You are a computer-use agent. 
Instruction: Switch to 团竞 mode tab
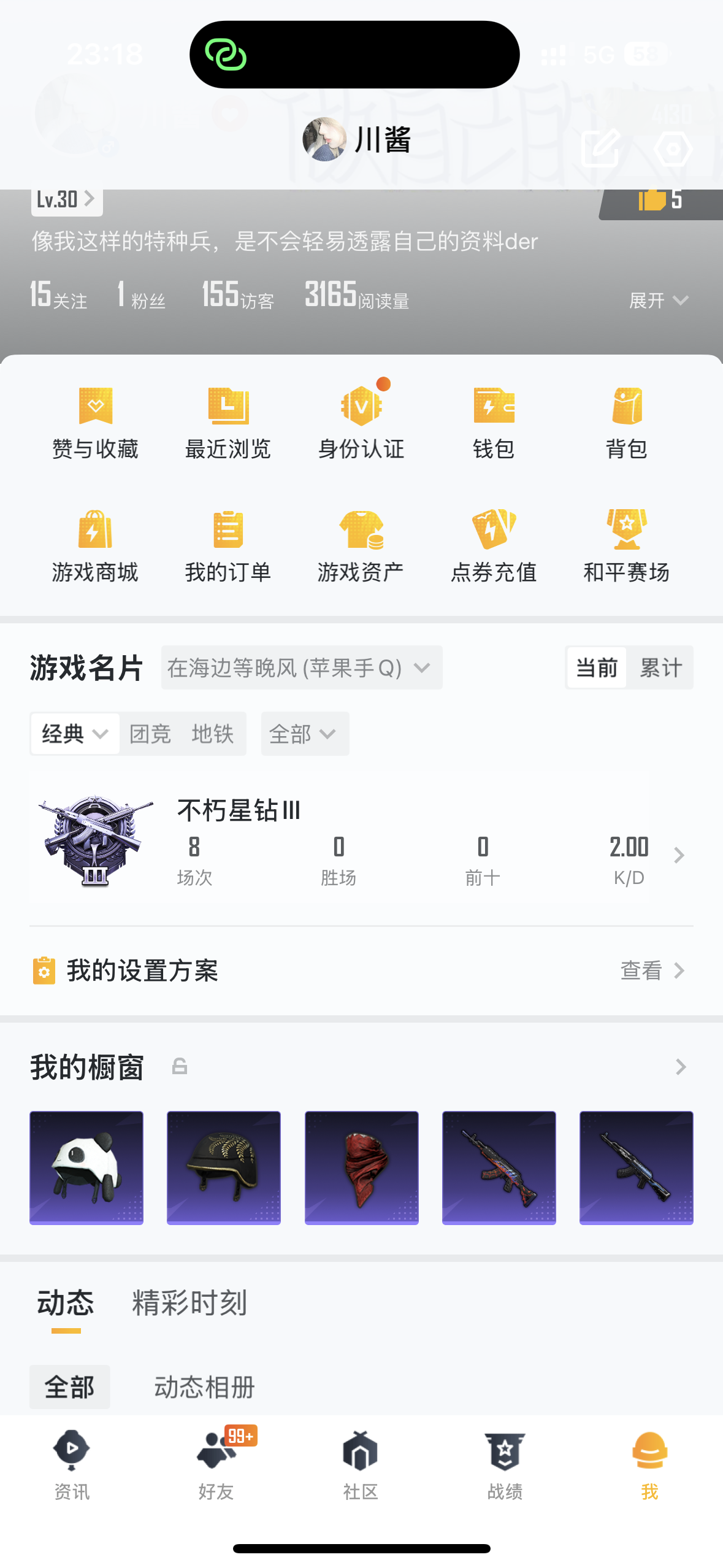click(x=150, y=734)
